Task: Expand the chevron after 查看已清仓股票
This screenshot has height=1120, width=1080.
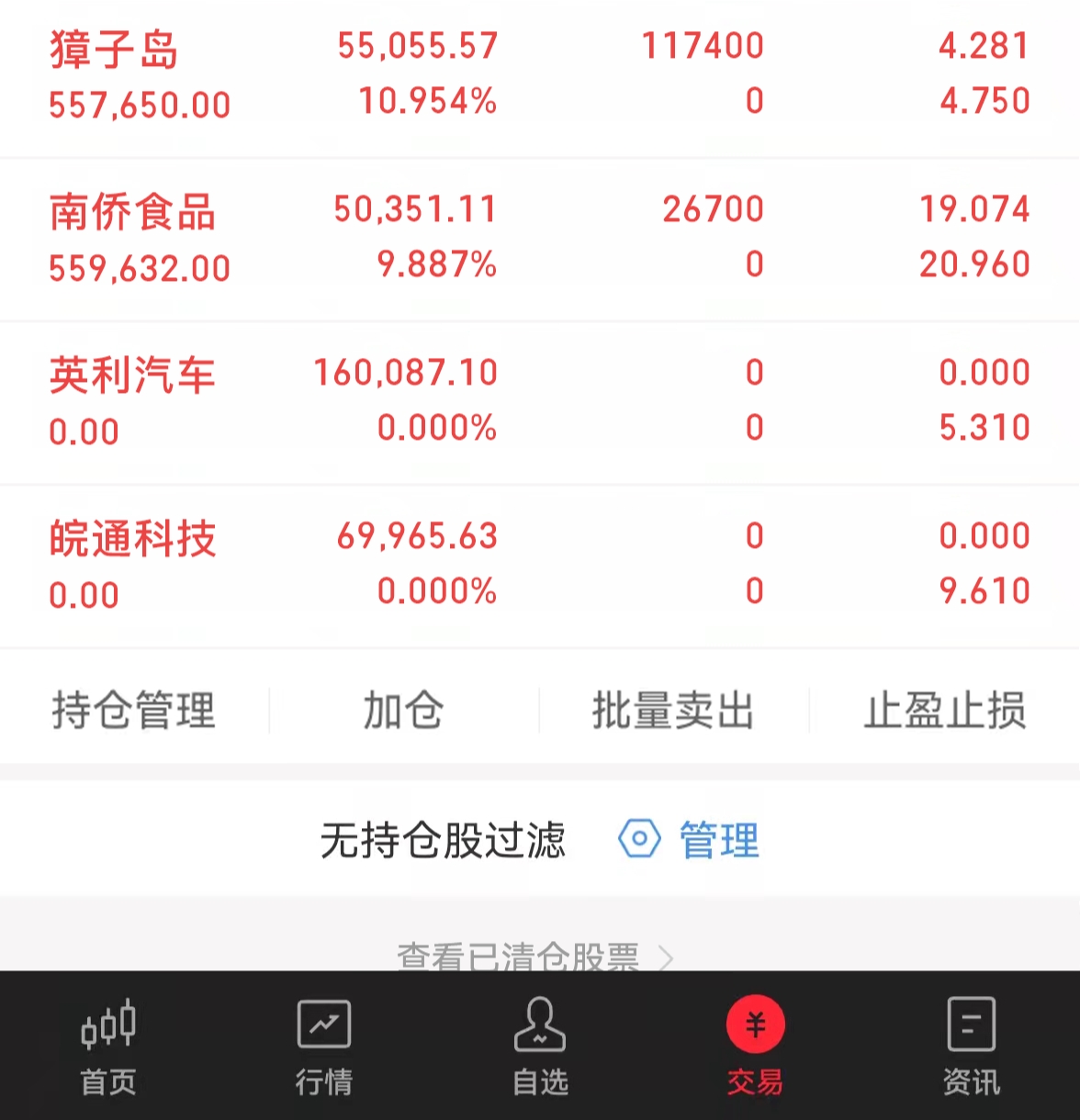Action: tap(666, 958)
